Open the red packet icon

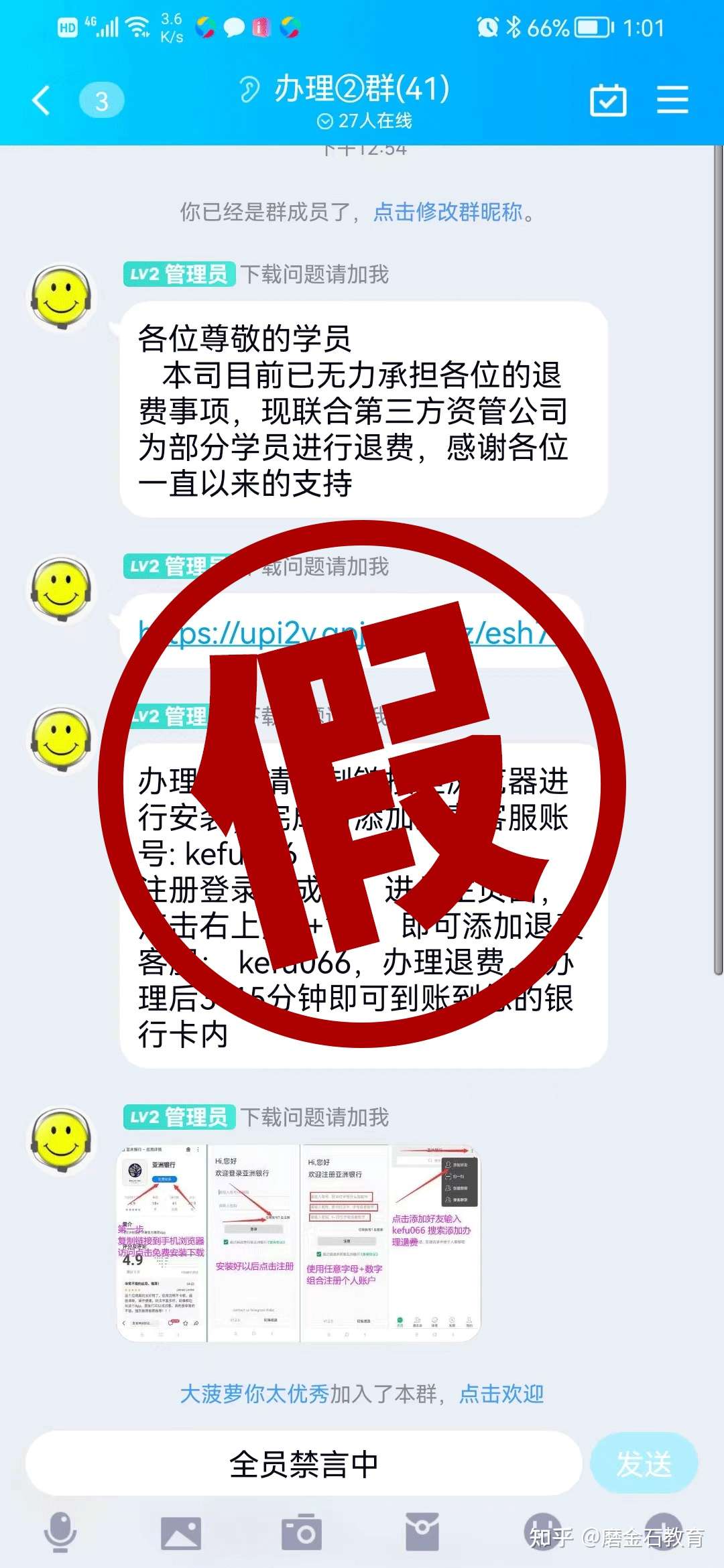tap(422, 1532)
